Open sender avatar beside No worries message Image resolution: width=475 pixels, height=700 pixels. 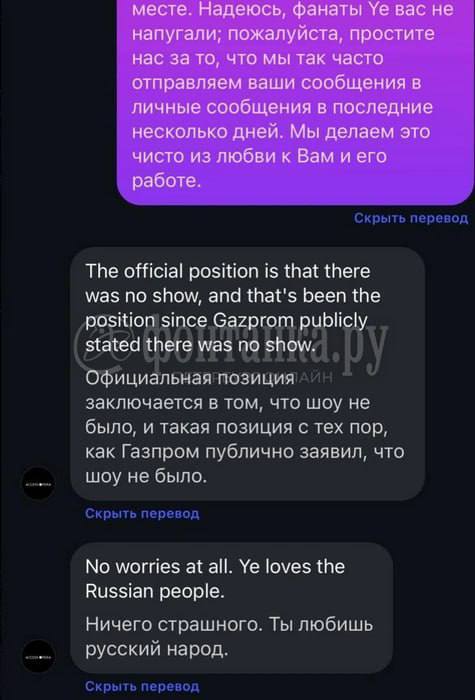(39, 656)
